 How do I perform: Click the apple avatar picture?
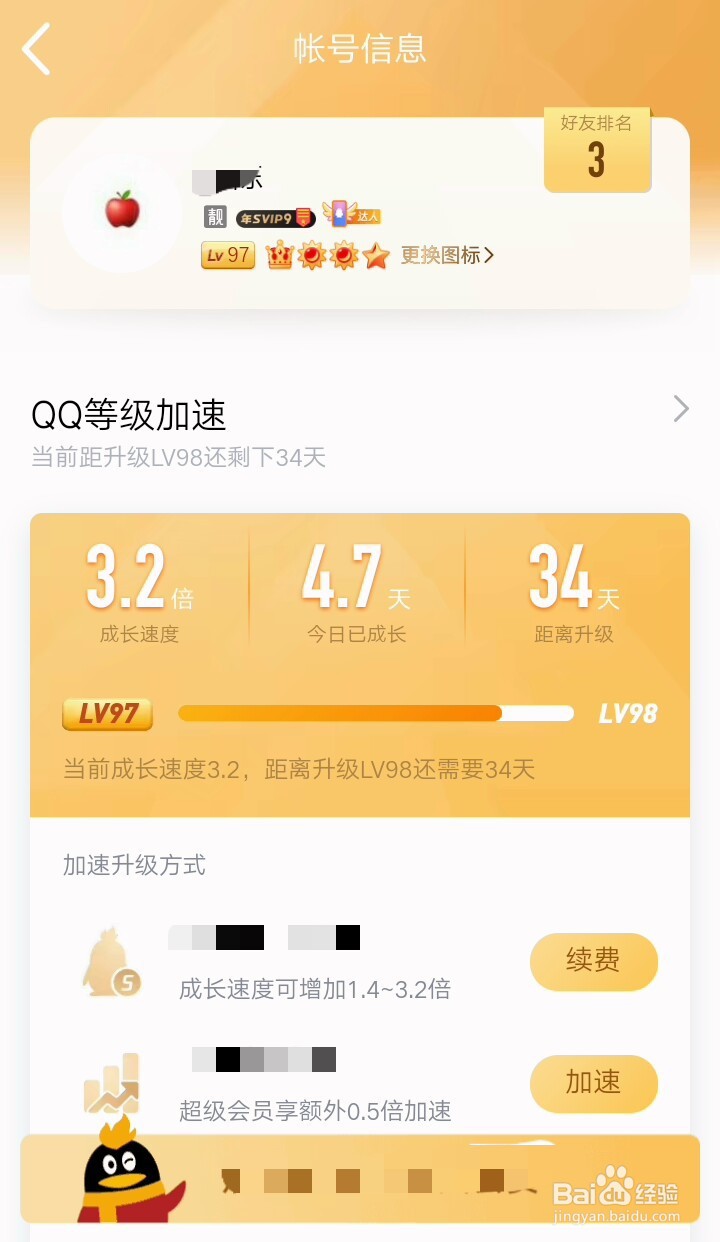[122, 211]
